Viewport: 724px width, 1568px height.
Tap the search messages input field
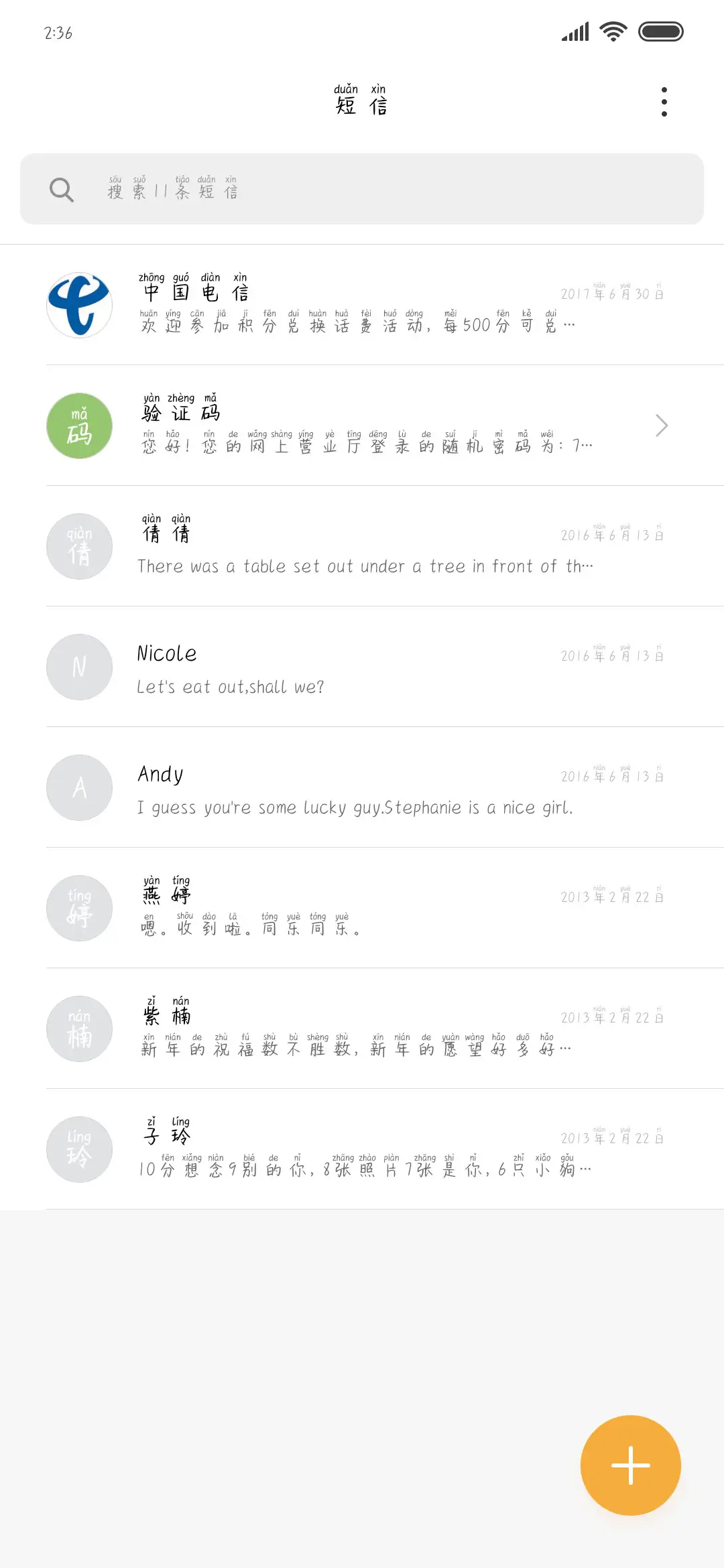362,189
